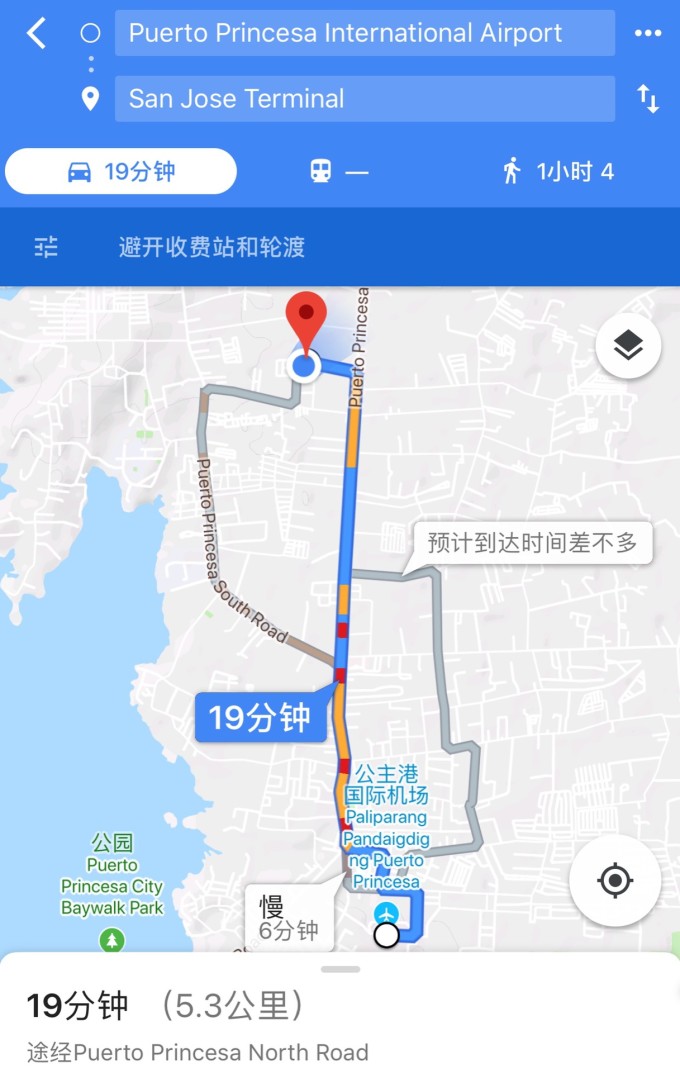Swap start and destination

[648, 99]
